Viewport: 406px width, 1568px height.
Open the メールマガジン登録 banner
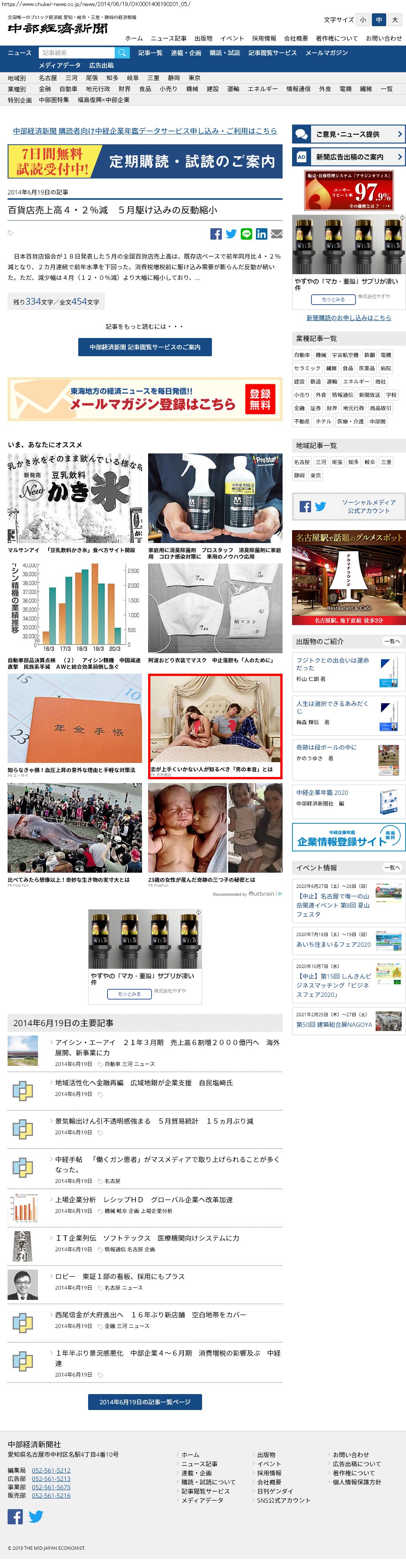point(145,399)
